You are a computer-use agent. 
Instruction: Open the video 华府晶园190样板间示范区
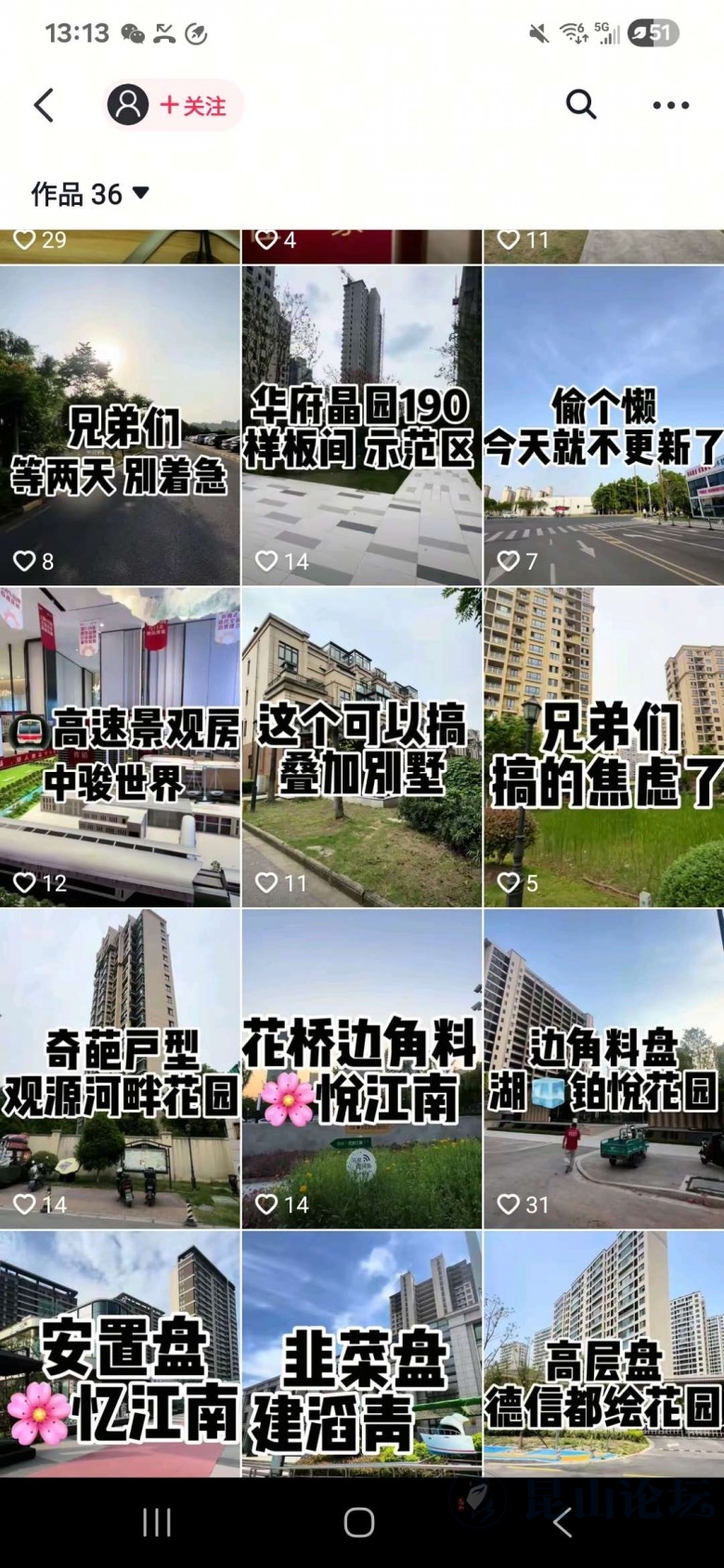(x=362, y=426)
